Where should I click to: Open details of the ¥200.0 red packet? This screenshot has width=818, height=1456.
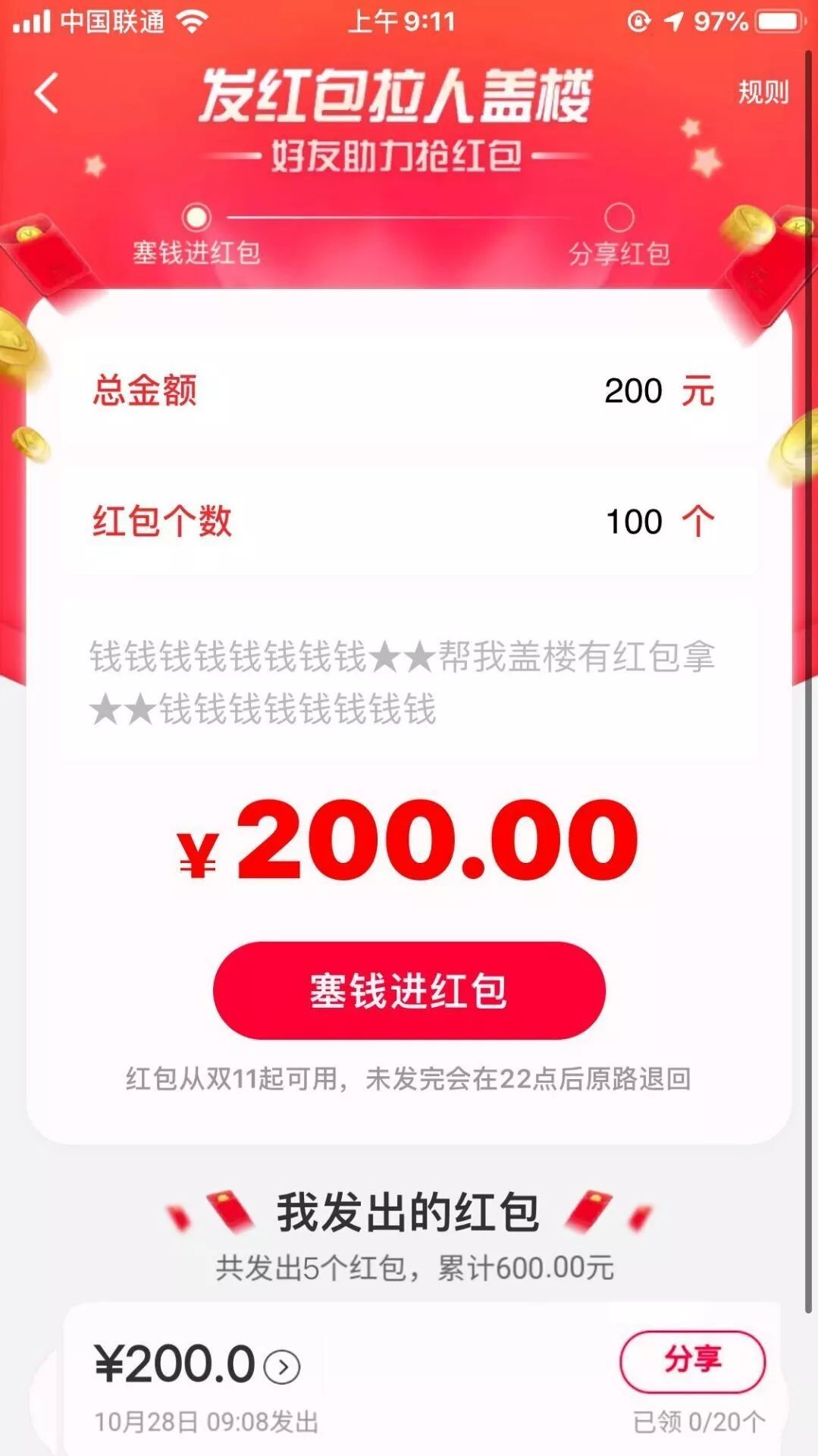pos(282,1367)
